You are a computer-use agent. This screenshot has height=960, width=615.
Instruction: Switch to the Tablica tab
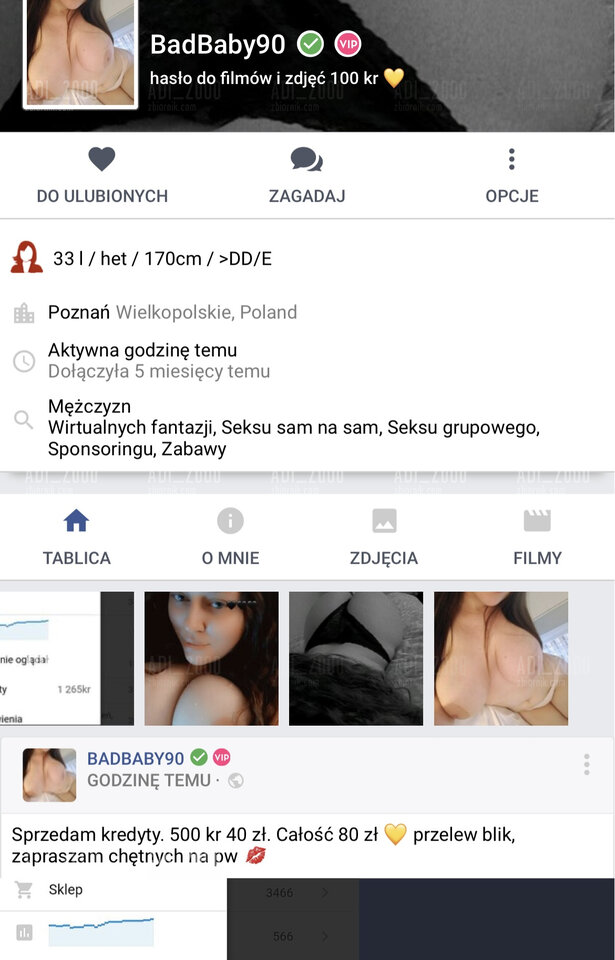(77, 537)
